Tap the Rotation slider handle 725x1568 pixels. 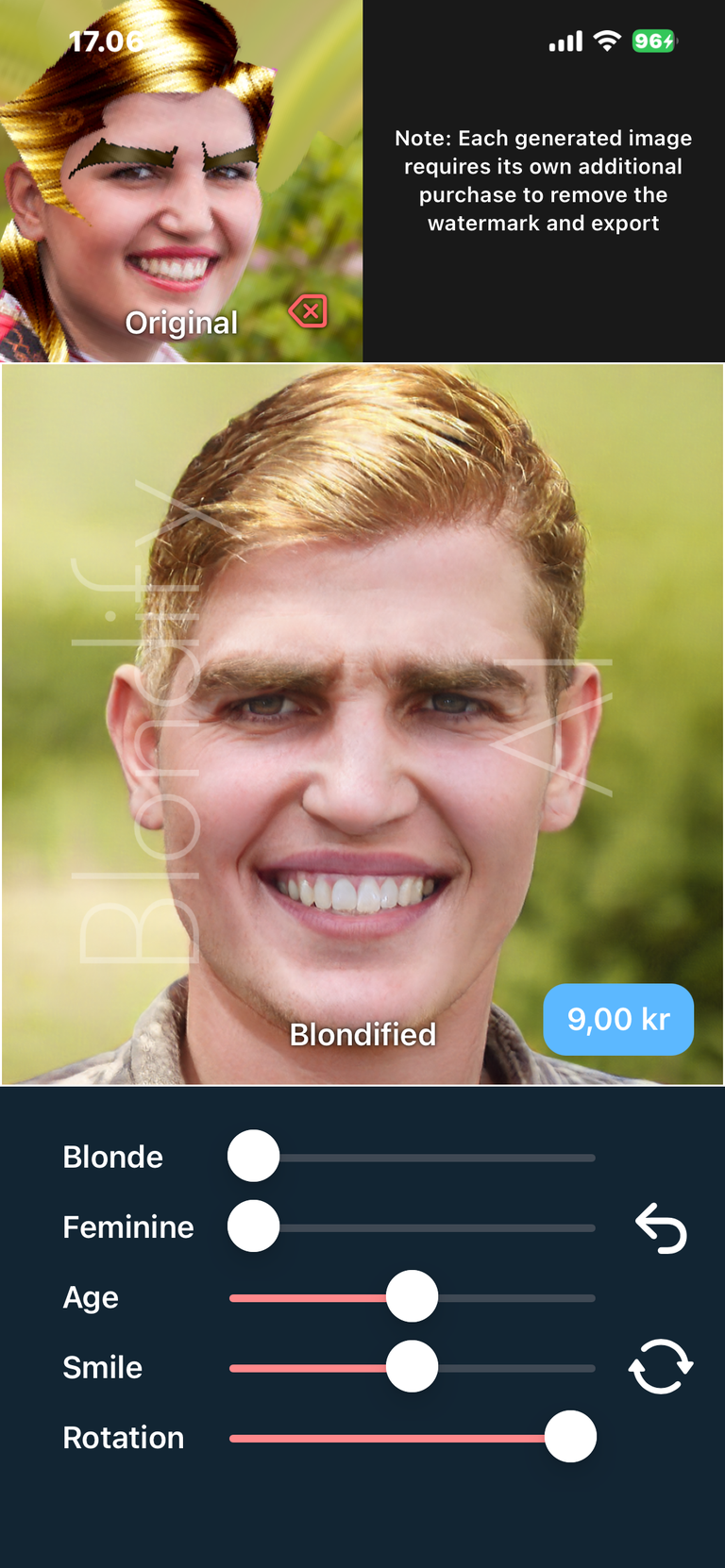570,1437
